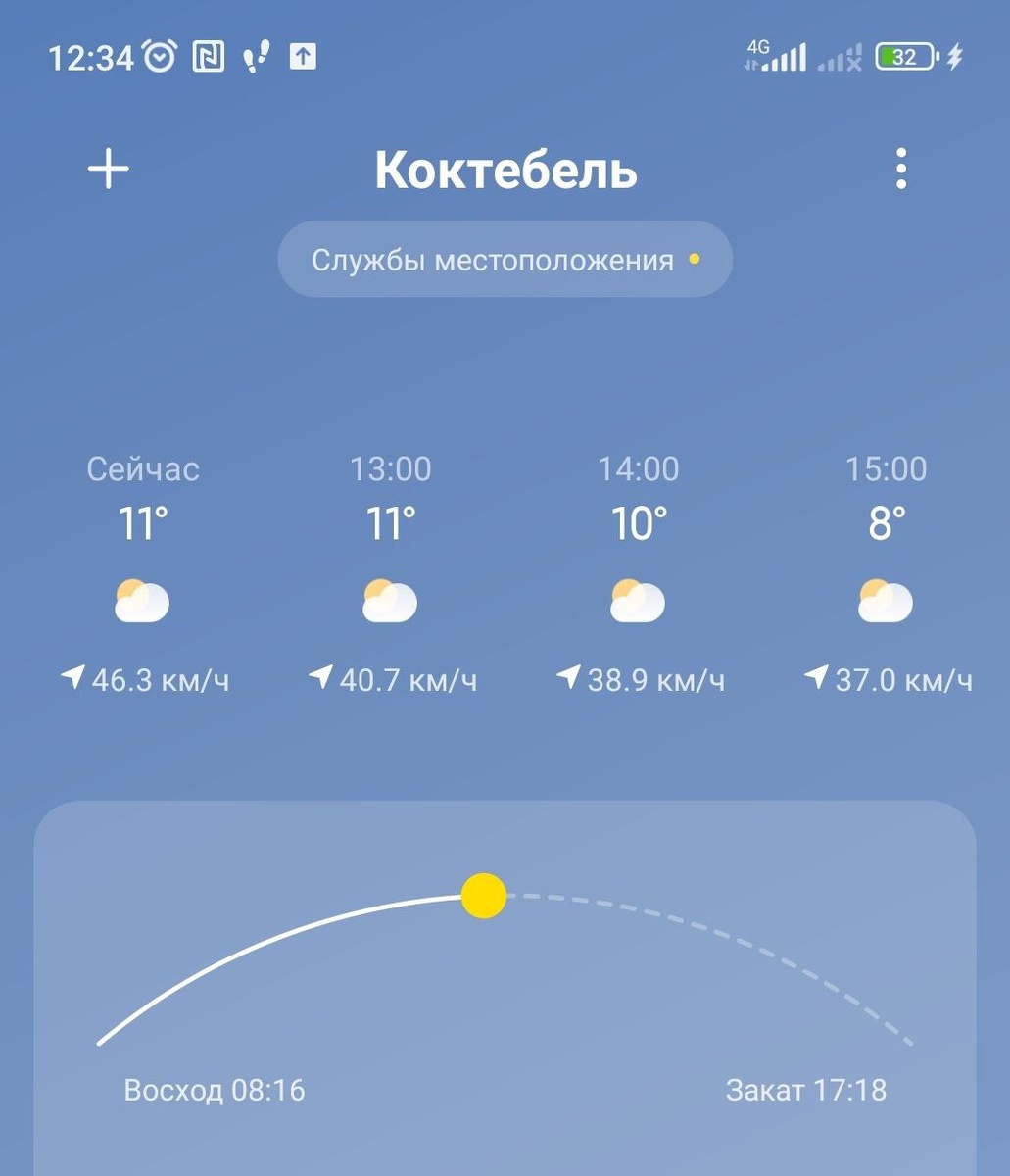Select the weather icon at 15:00

pyautogui.click(x=885, y=600)
